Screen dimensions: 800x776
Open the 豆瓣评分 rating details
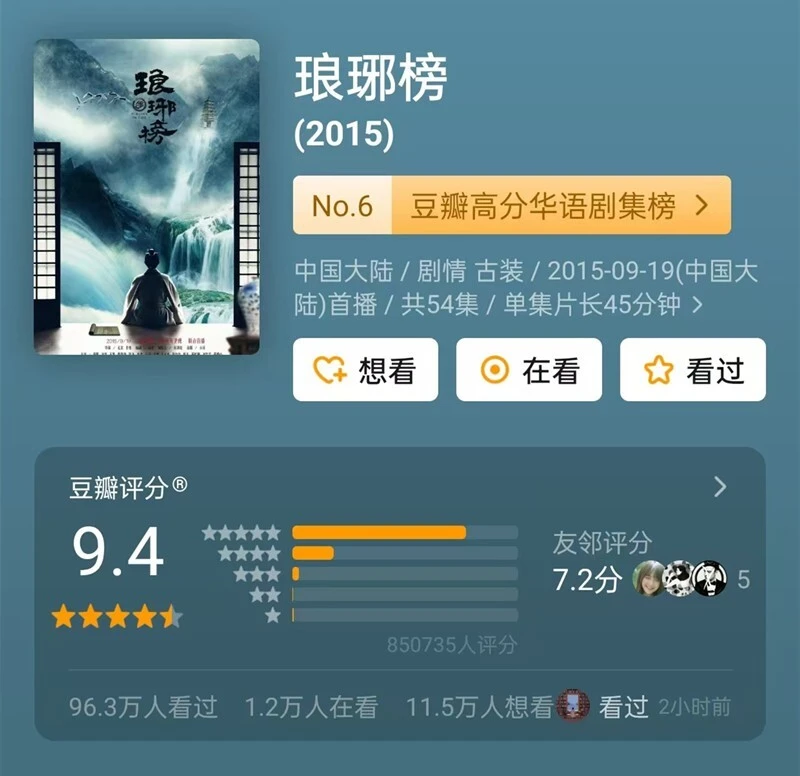tap(720, 487)
